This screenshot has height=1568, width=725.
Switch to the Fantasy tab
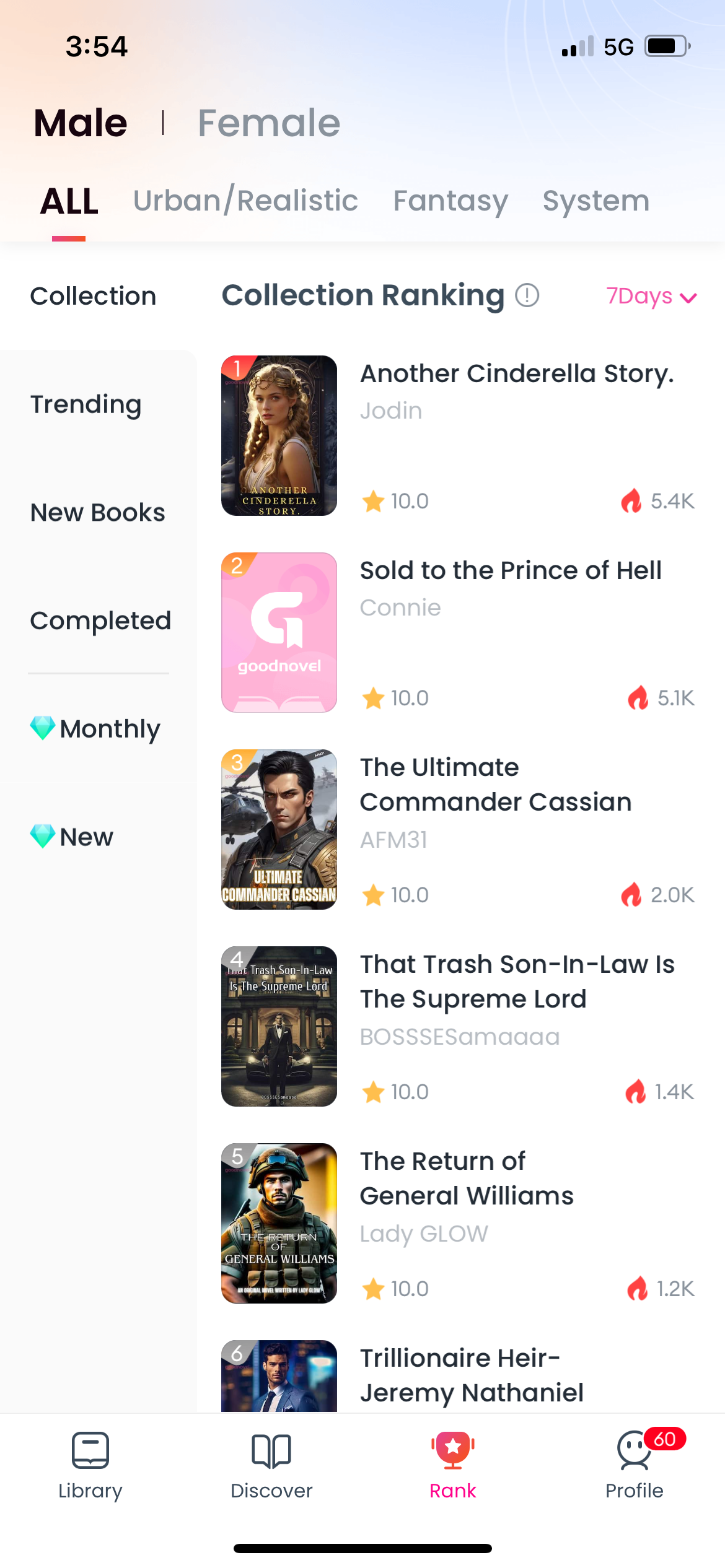pos(450,200)
